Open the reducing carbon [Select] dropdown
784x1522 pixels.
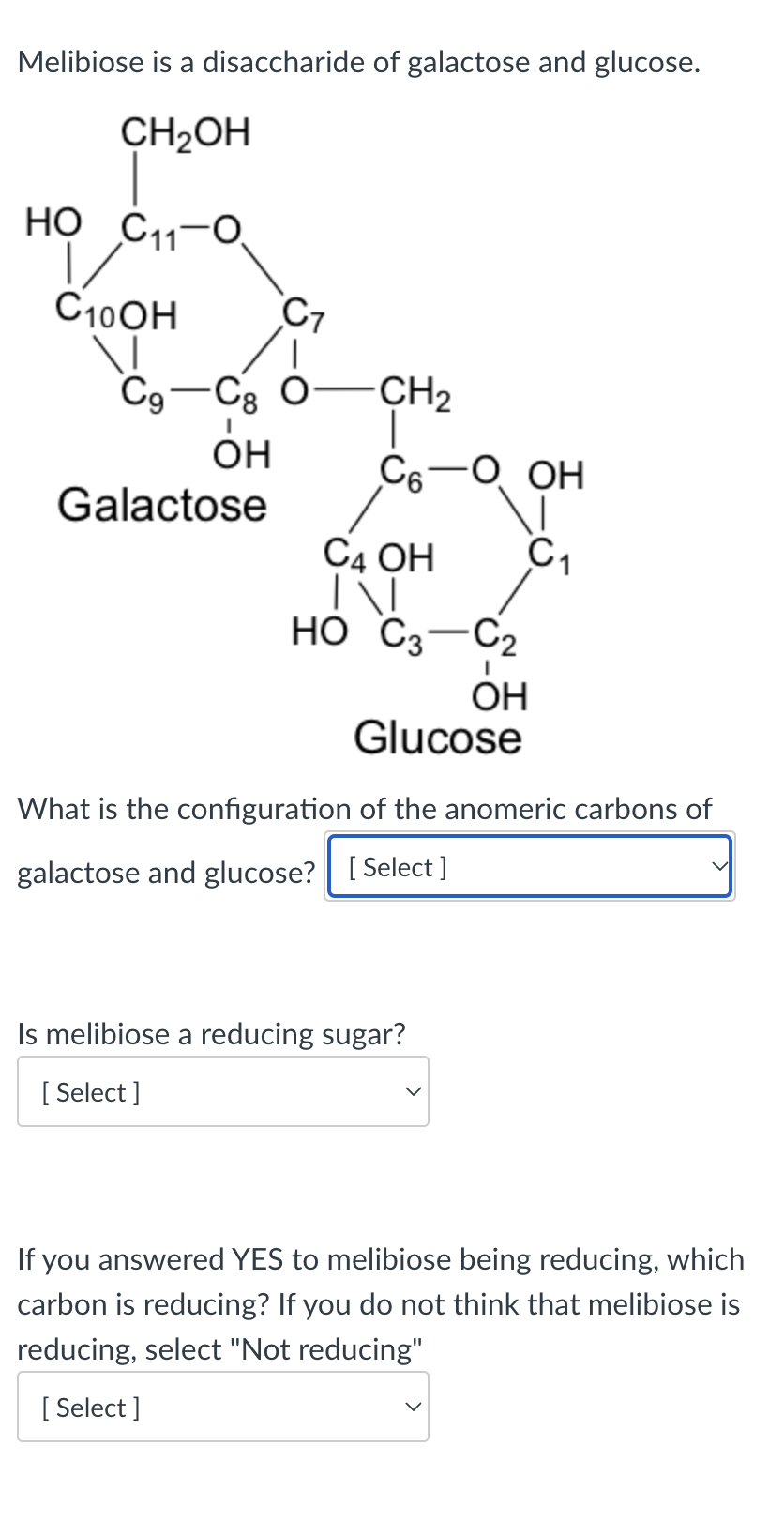click(x=222, y=1407)
